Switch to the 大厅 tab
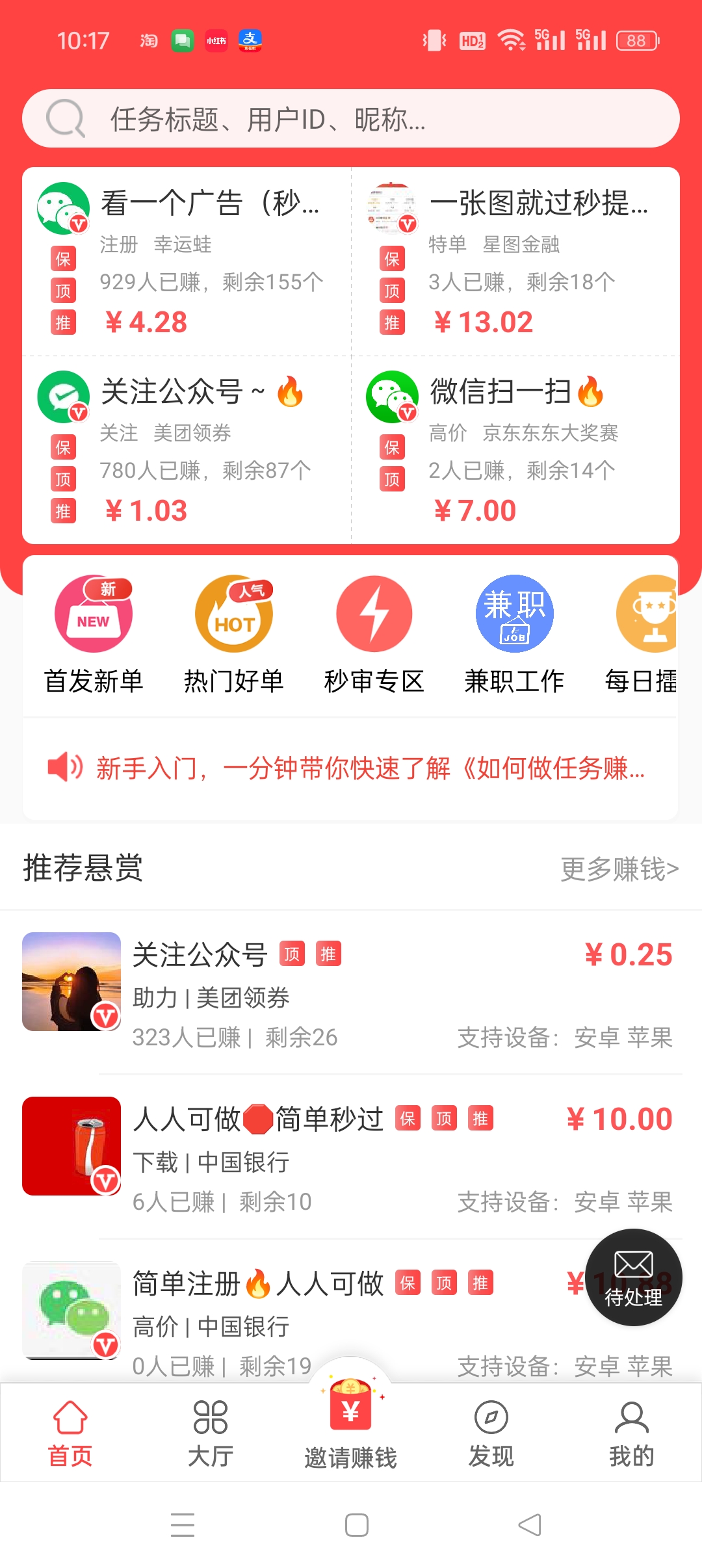This screenshot has width=702, height=1568. (x=211, y=1433)
